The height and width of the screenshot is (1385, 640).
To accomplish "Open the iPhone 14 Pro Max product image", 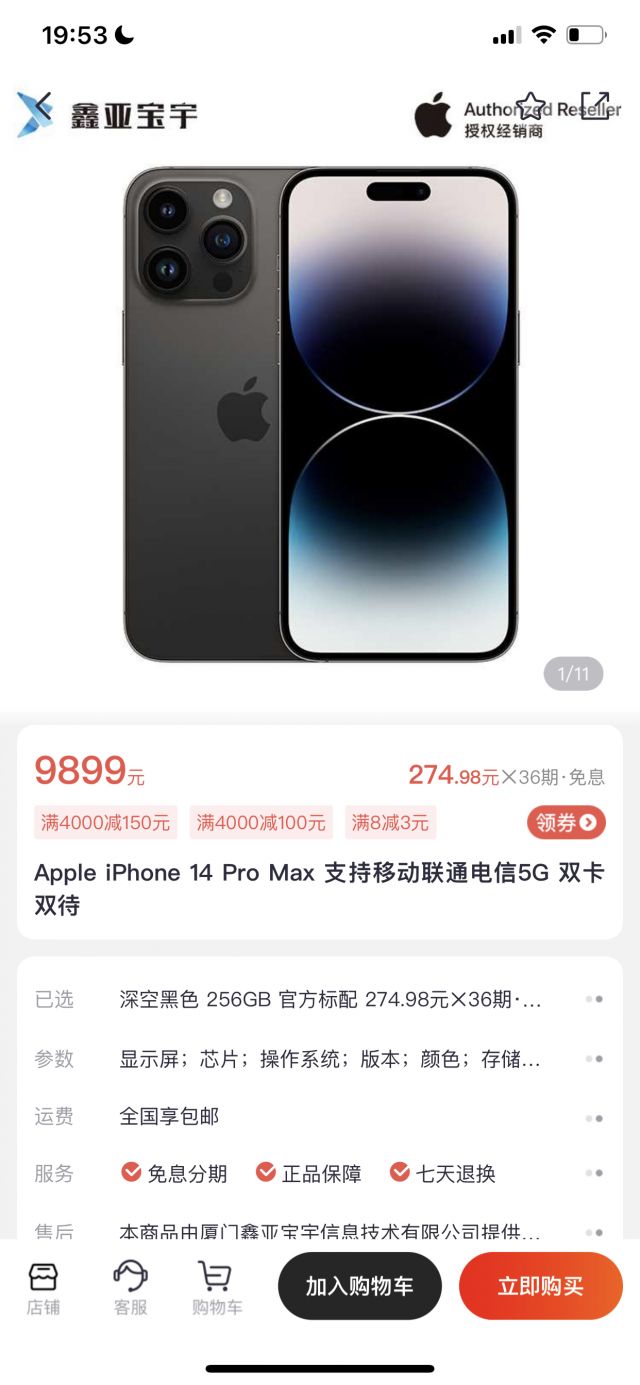I will [x=320, y=414].
